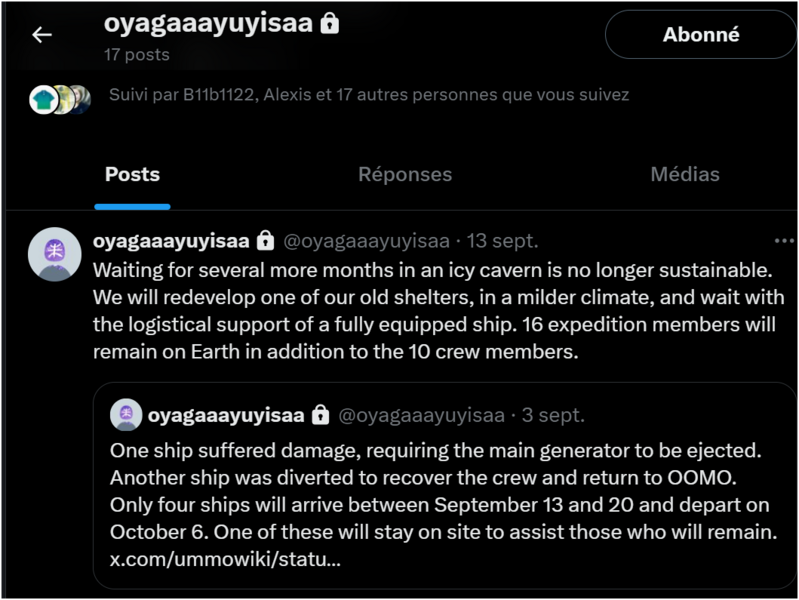Open the x.com/ummowiki link
Screen dimensions: 799x600
(x=225, y=559)
